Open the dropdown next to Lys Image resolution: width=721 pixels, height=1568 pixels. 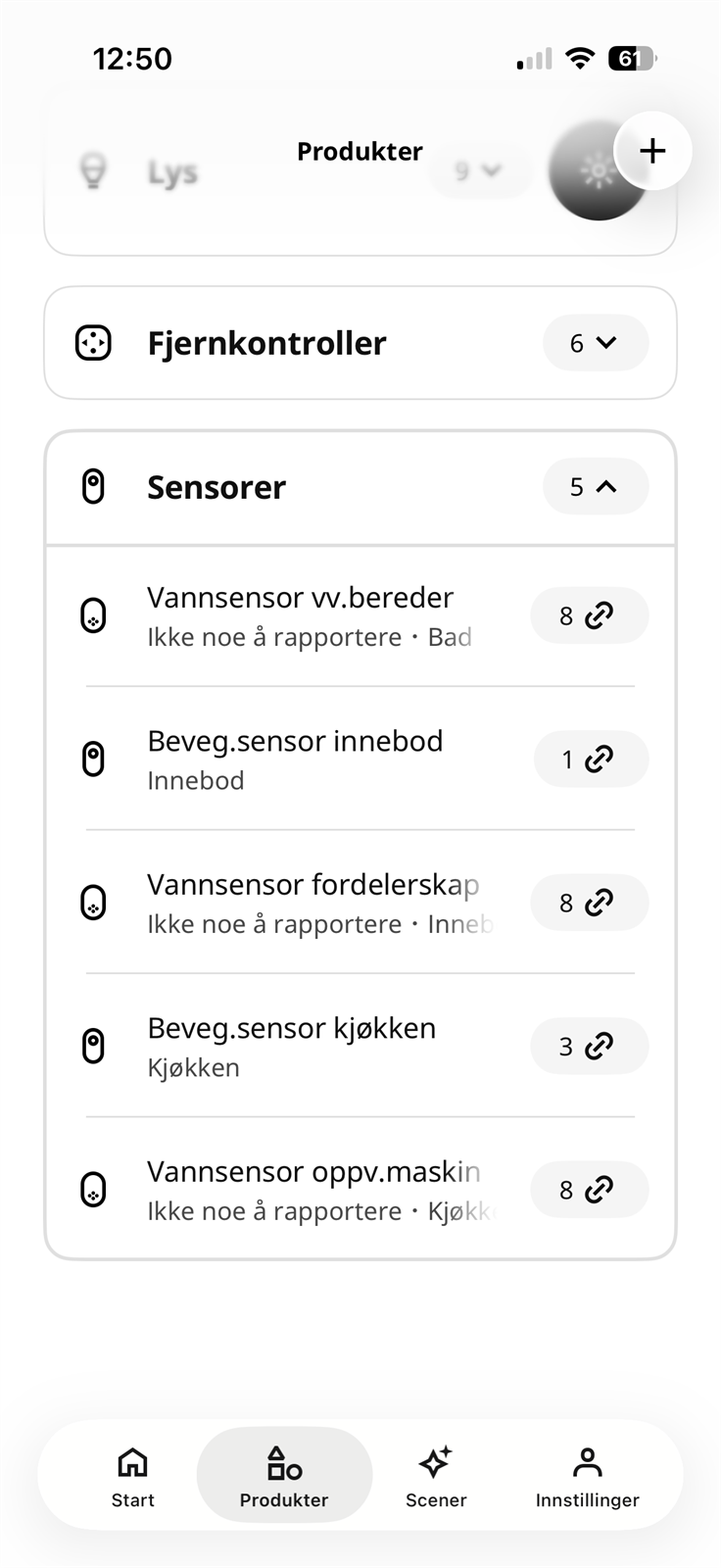click(x=479, y=170)
